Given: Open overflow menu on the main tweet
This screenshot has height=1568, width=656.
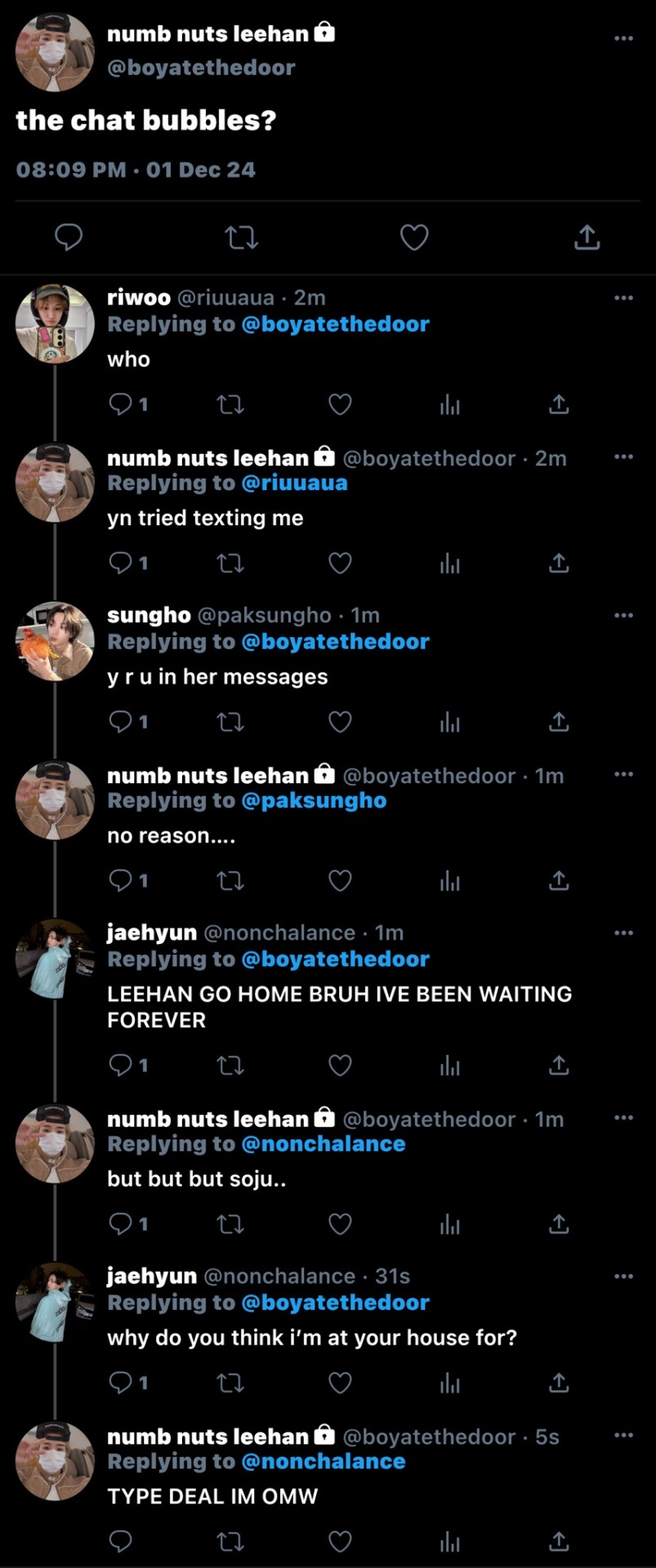Looking at the screenshot, I should coord(623,38).
